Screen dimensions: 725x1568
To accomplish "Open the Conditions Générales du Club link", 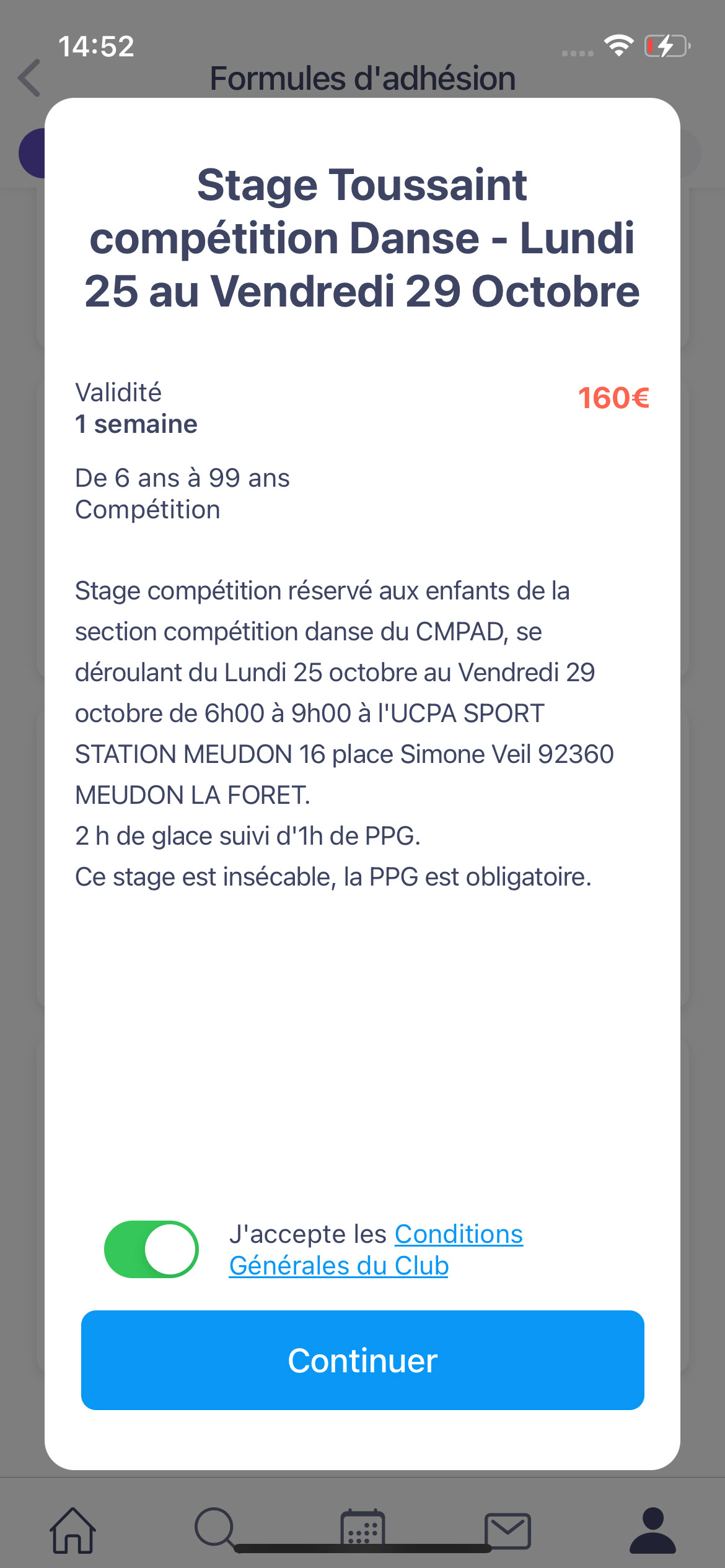I will point(376,1250).
